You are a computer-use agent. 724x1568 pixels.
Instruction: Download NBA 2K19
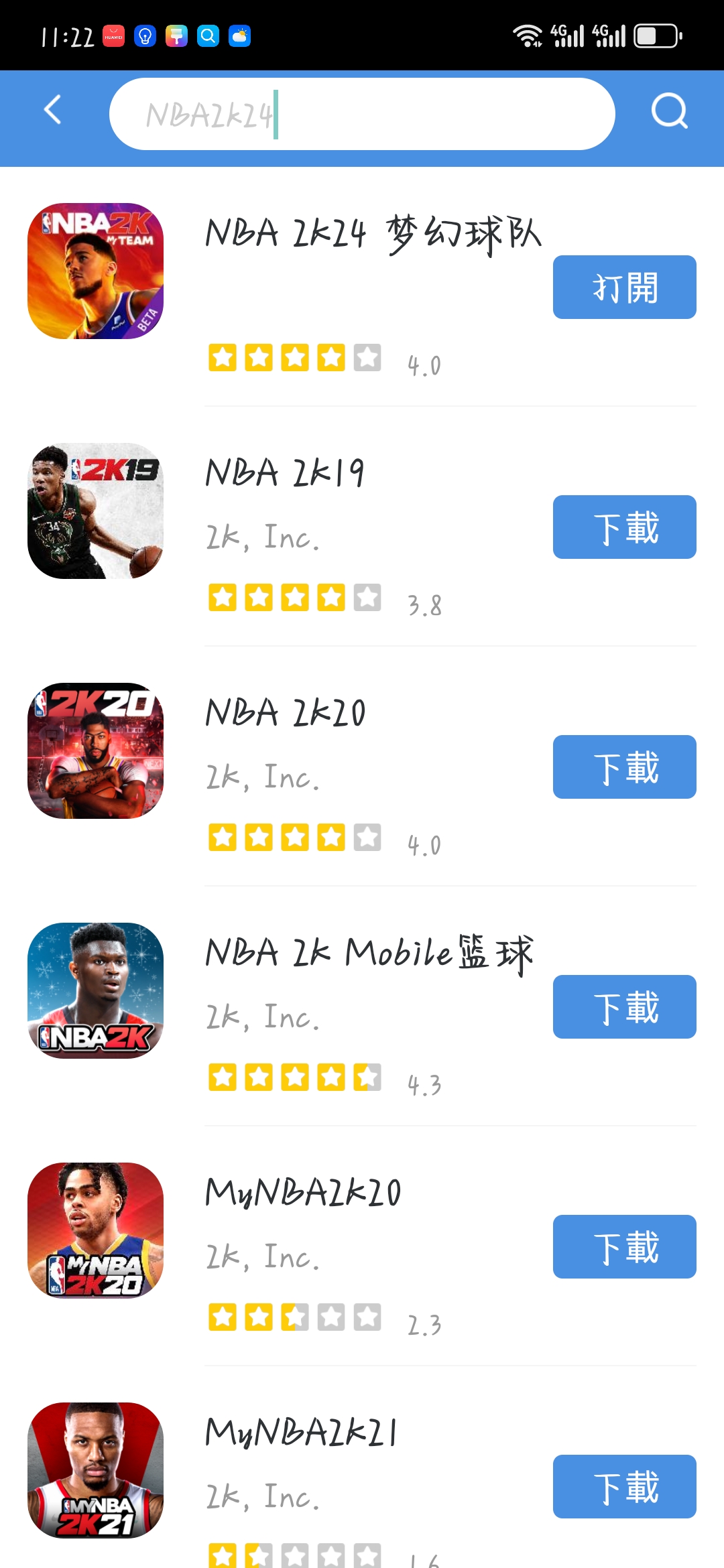pyautogui.click(x=624, y=527)
